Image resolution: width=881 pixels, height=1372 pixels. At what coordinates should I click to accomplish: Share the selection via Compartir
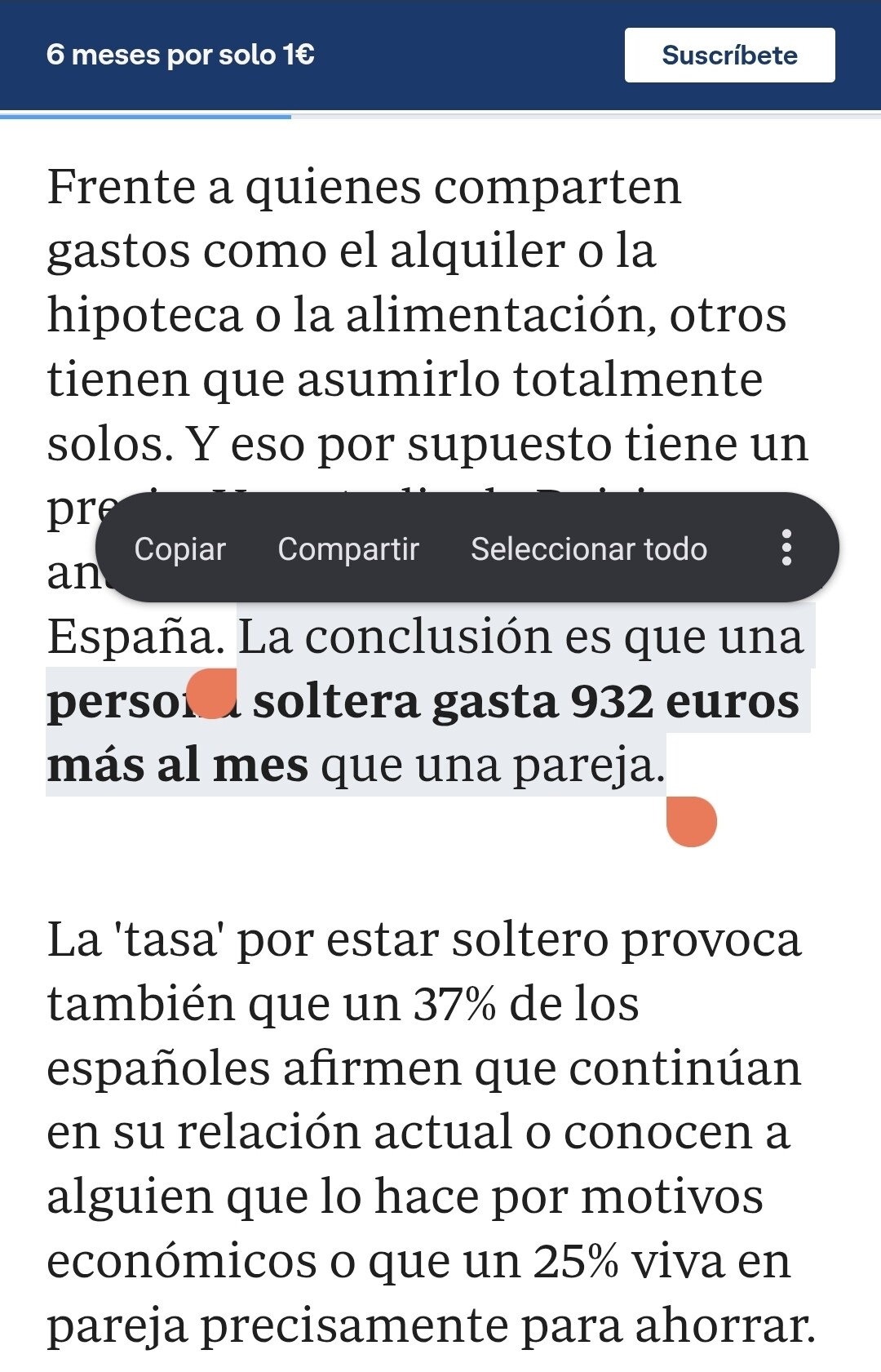tap(348, 549)
